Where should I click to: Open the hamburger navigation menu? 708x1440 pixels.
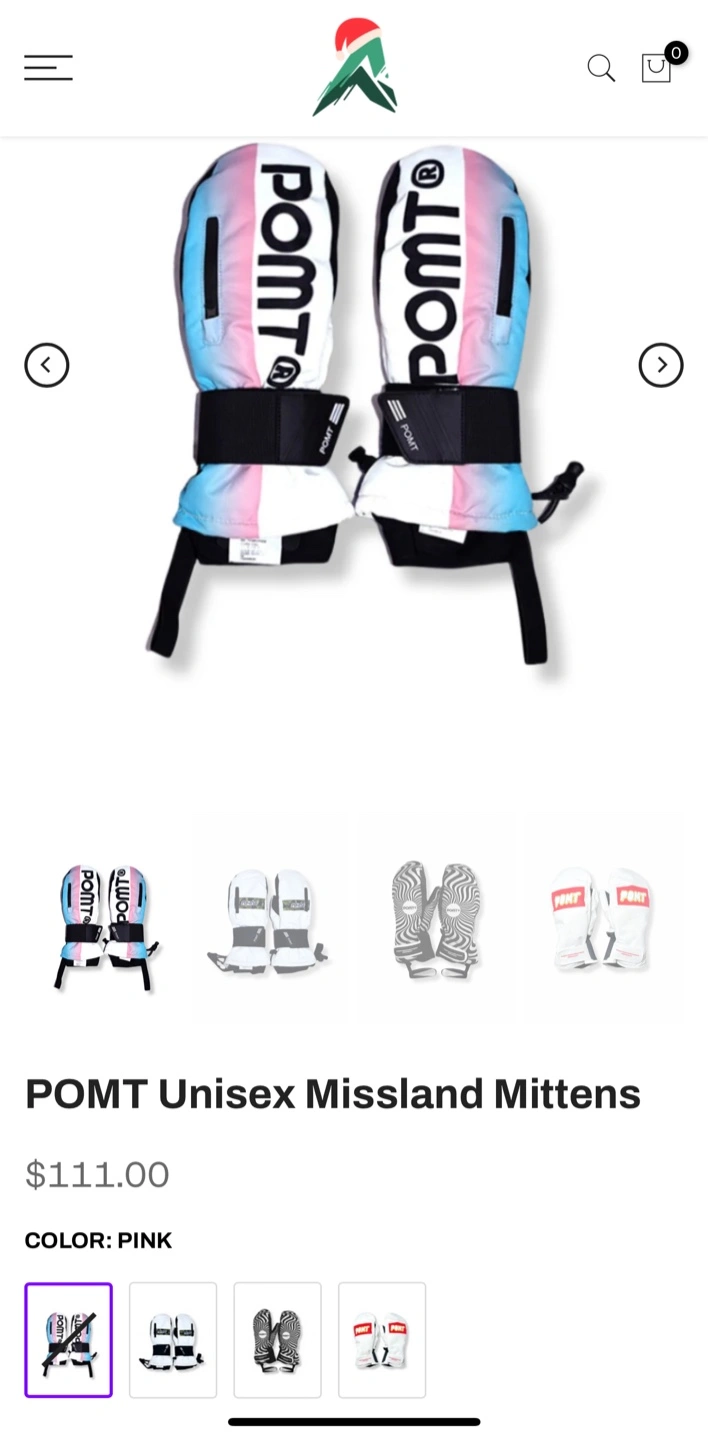[48, 68]
